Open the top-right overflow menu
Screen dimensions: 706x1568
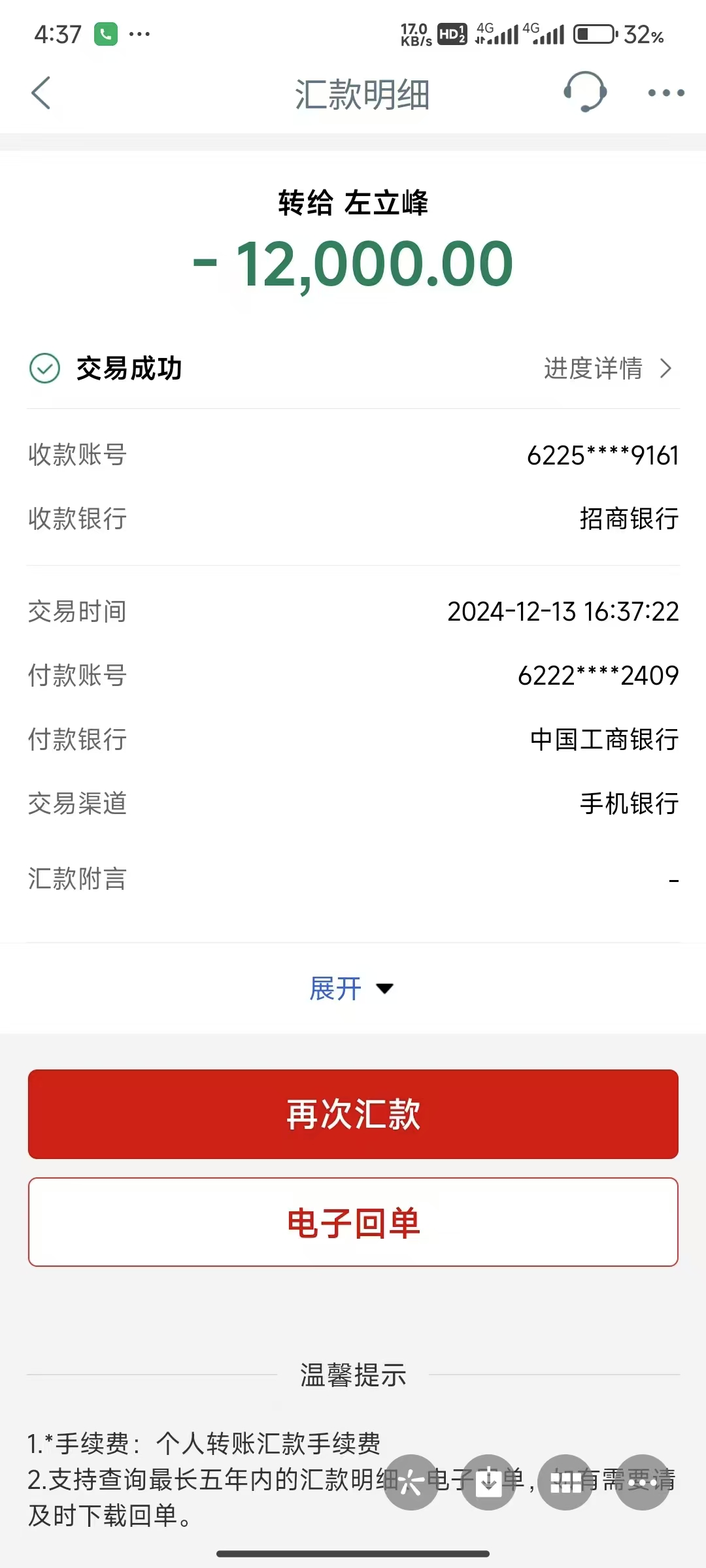[665, 93]
